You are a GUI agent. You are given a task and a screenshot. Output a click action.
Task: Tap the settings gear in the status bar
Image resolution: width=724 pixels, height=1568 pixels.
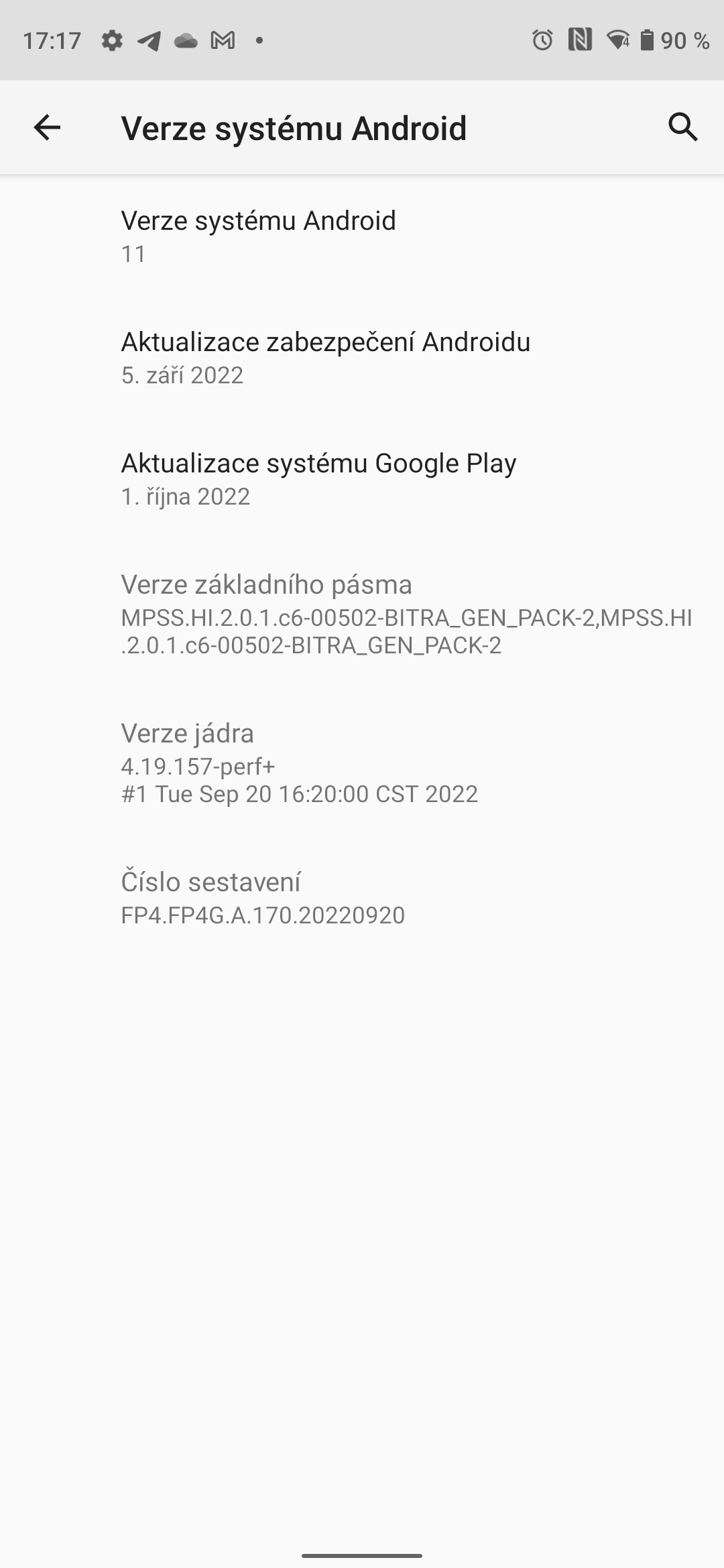(111, 42)
